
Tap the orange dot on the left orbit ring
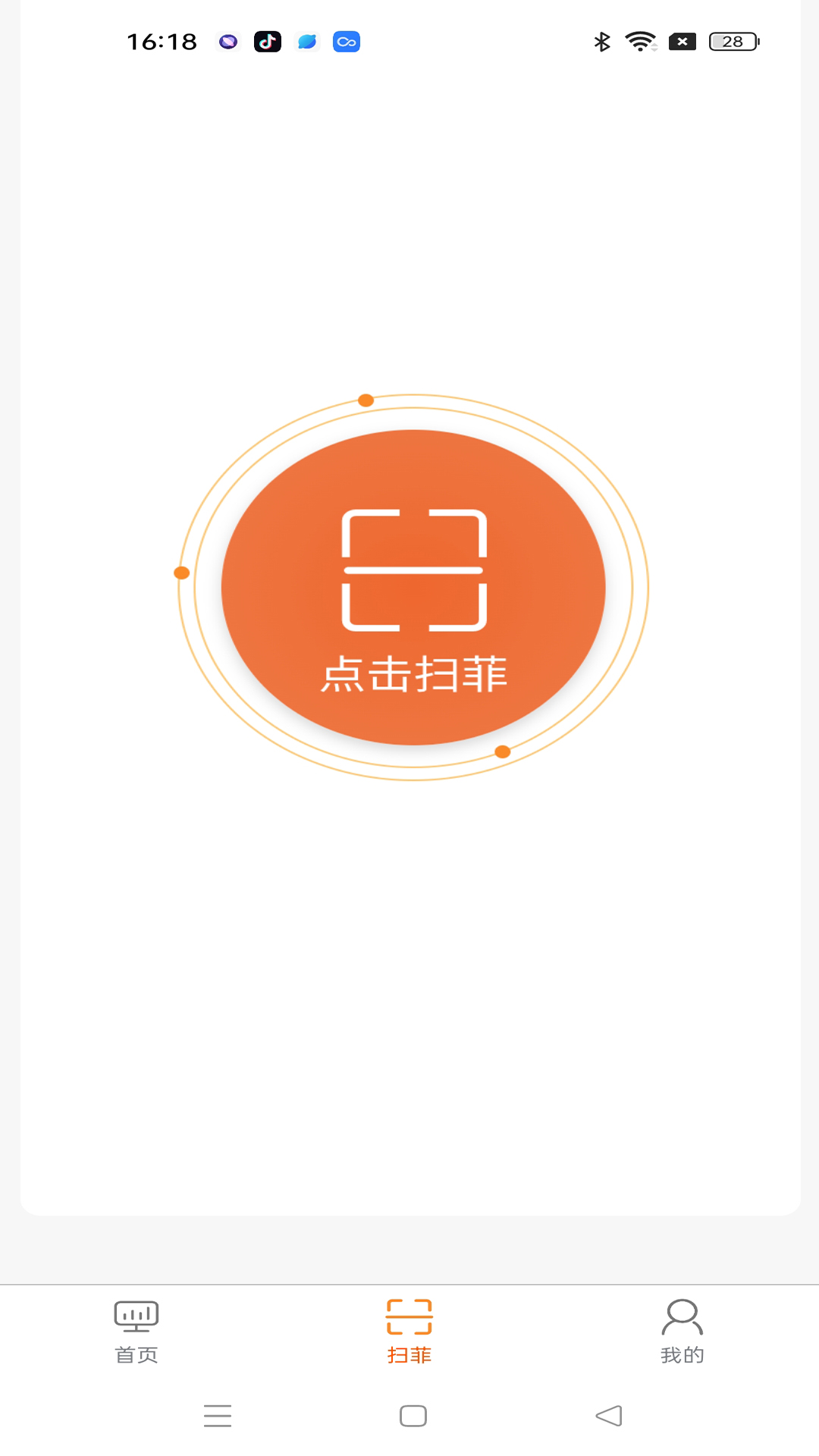coord(181,573)
